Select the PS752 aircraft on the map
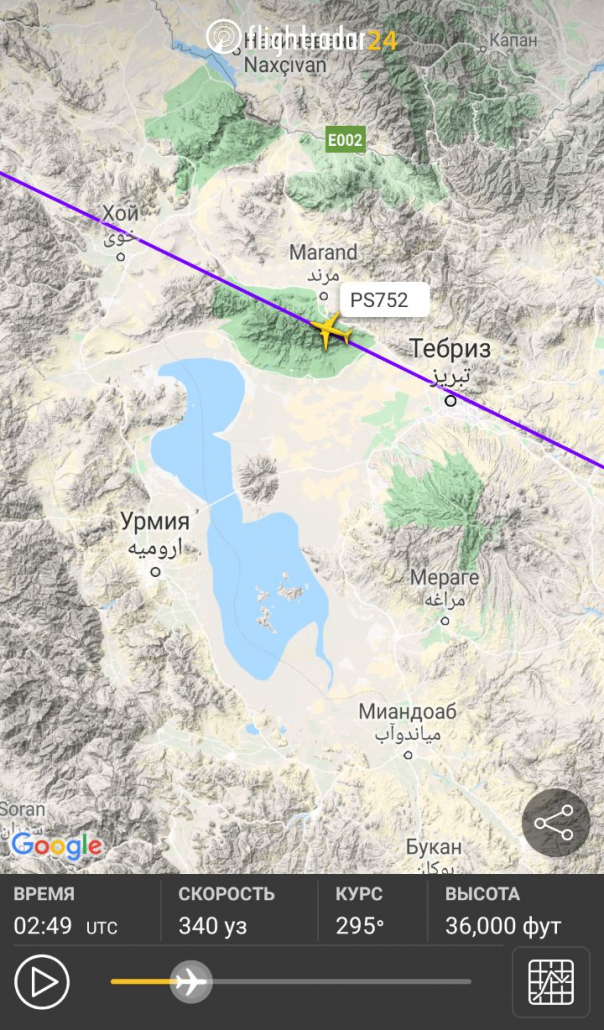Screen dimensions: 604x1030 (x=330, y=329)
